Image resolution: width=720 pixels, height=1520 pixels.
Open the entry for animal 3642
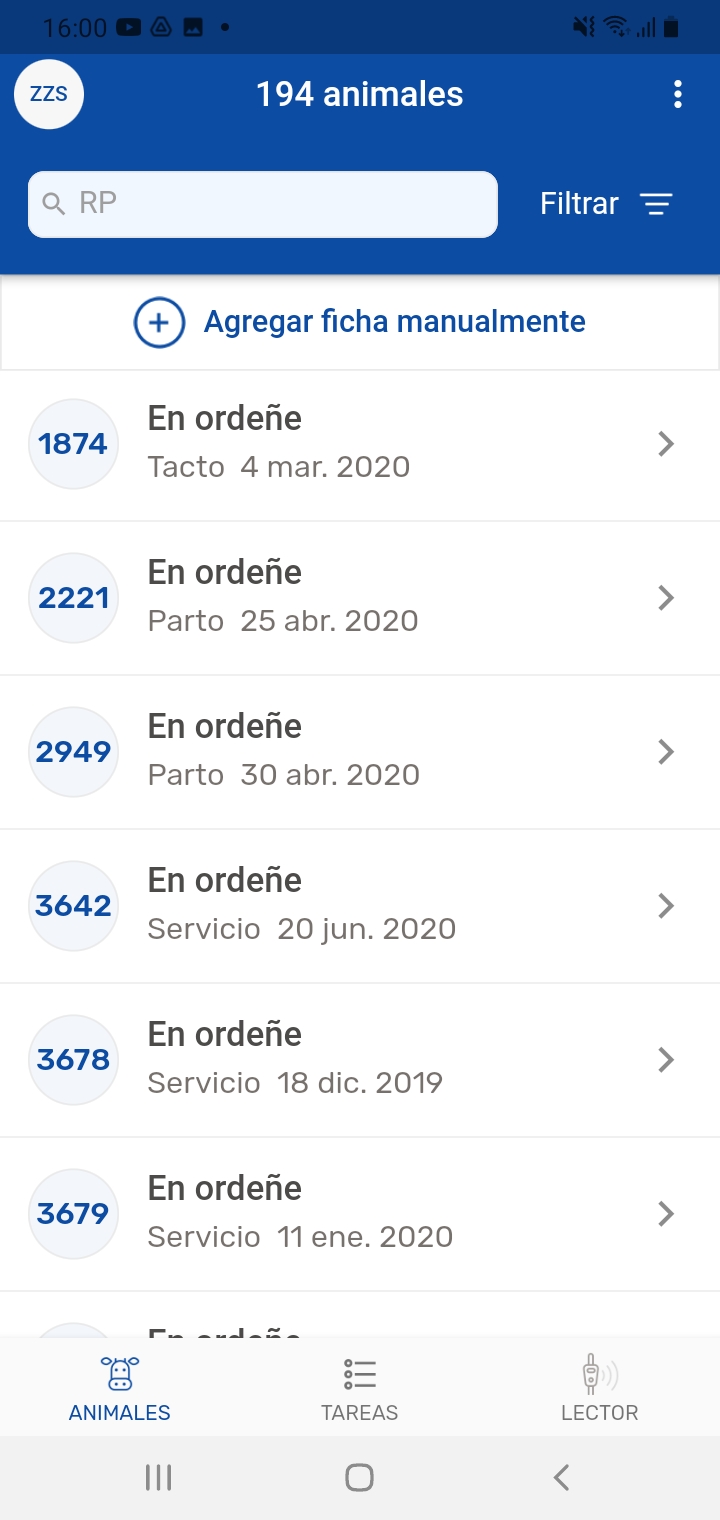tap(360, 906)
